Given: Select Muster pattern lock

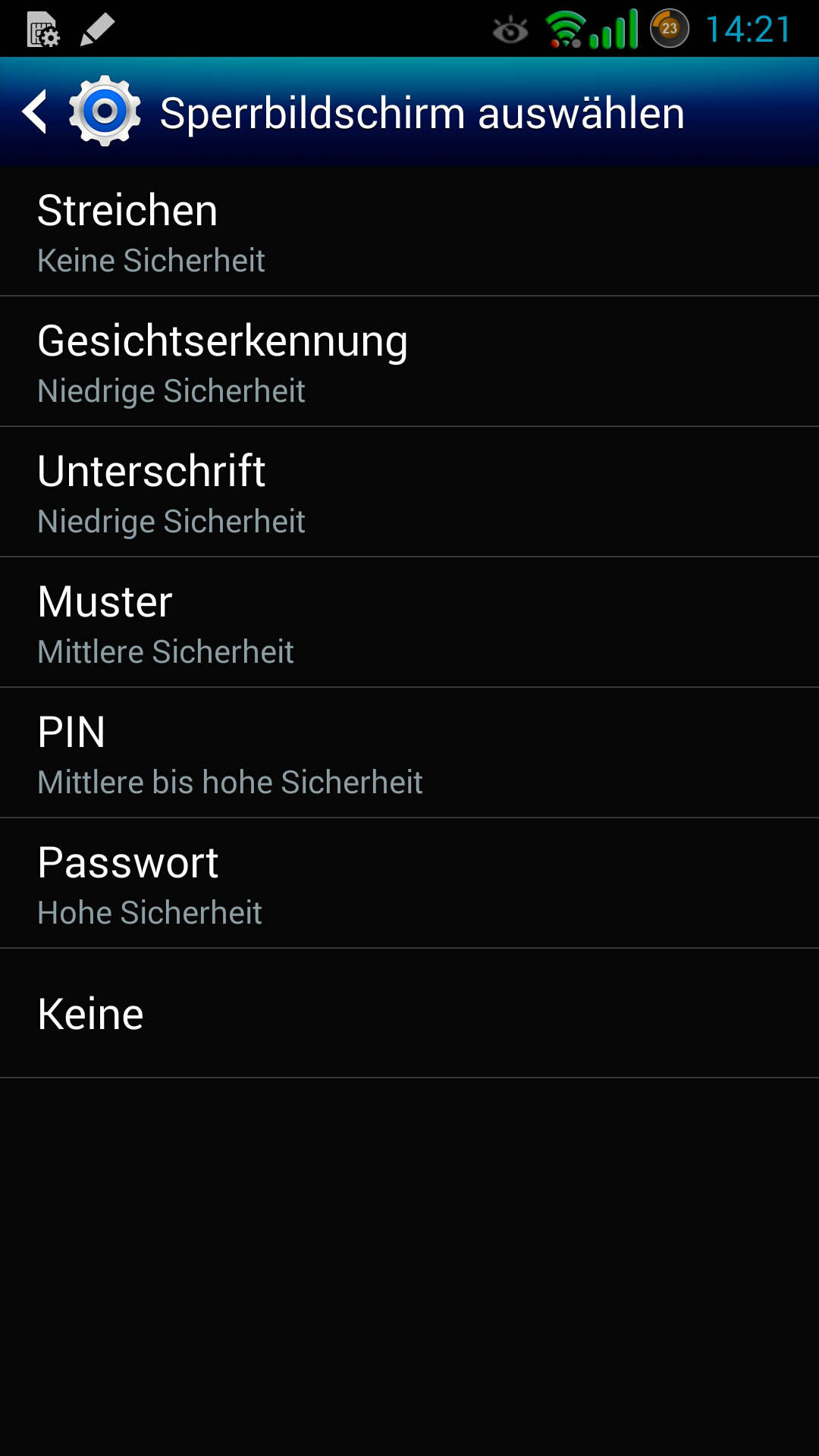Looking at the screenshot, I should [x=409, y=623].
